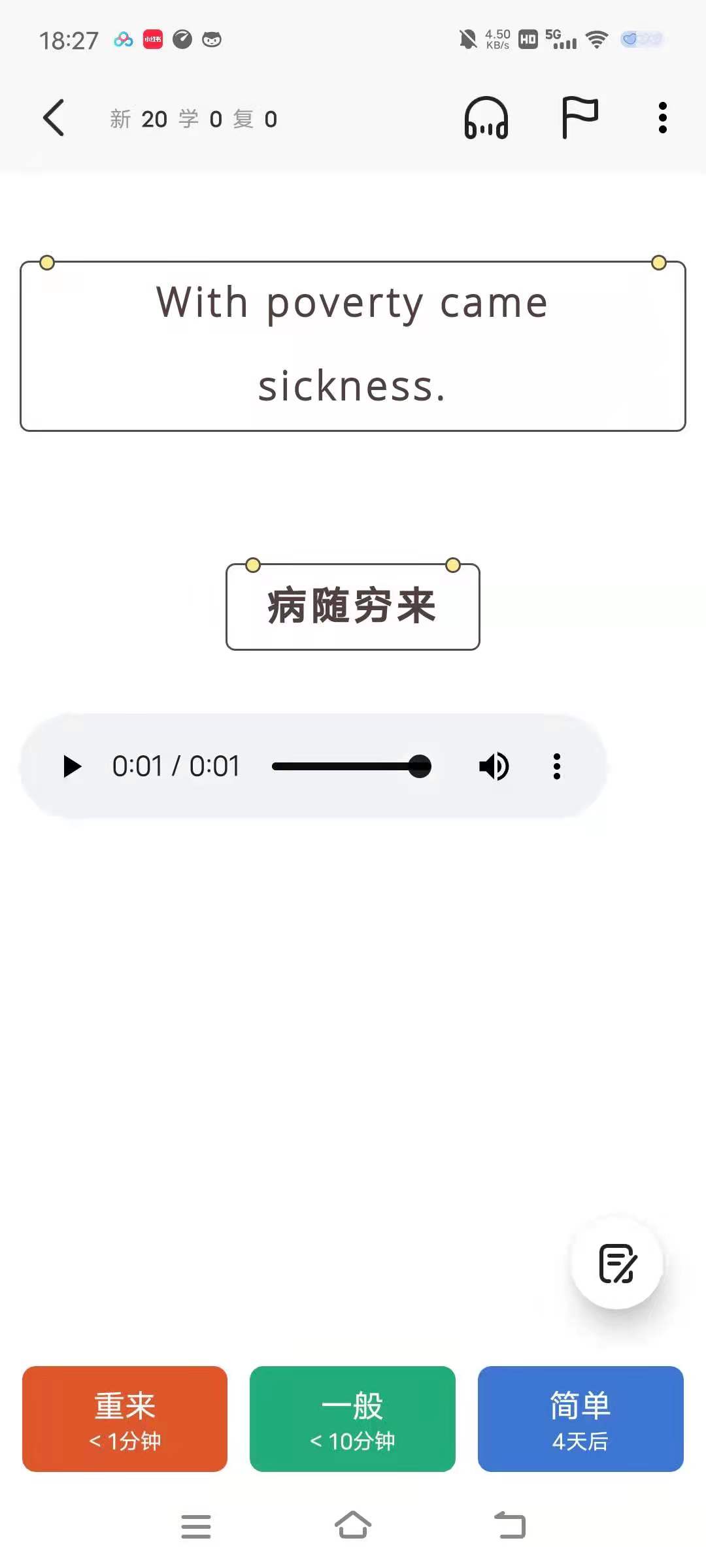Rate card as 重来 (under 1 minute)
Image resolution: width=706 pixels, height=1568 pixels.
125,1419
